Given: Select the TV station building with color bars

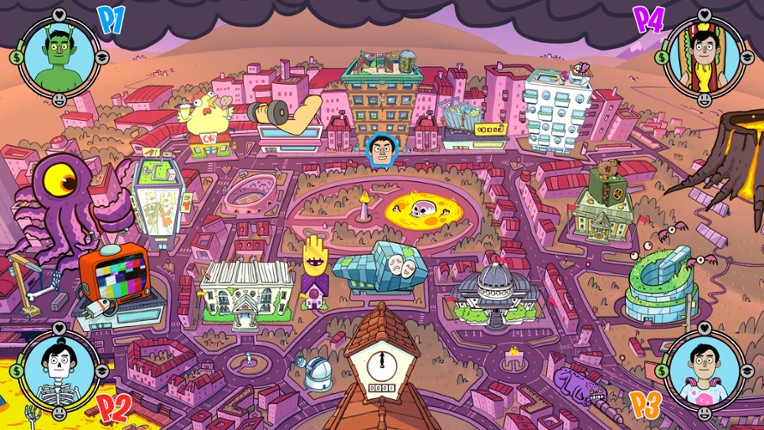Looking at the screenshot, I should [113, 275].
